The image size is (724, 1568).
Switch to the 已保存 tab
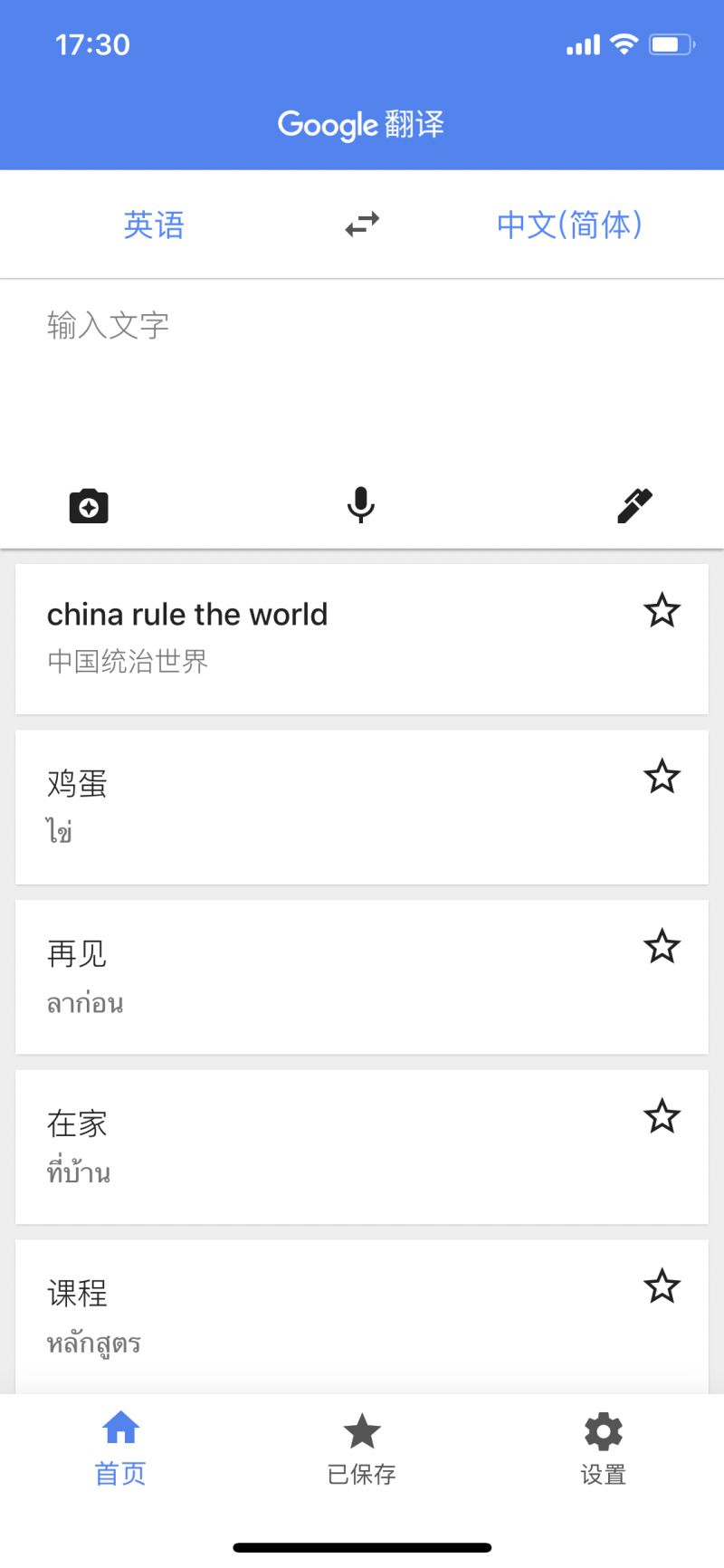click(x=361, y=1448)
